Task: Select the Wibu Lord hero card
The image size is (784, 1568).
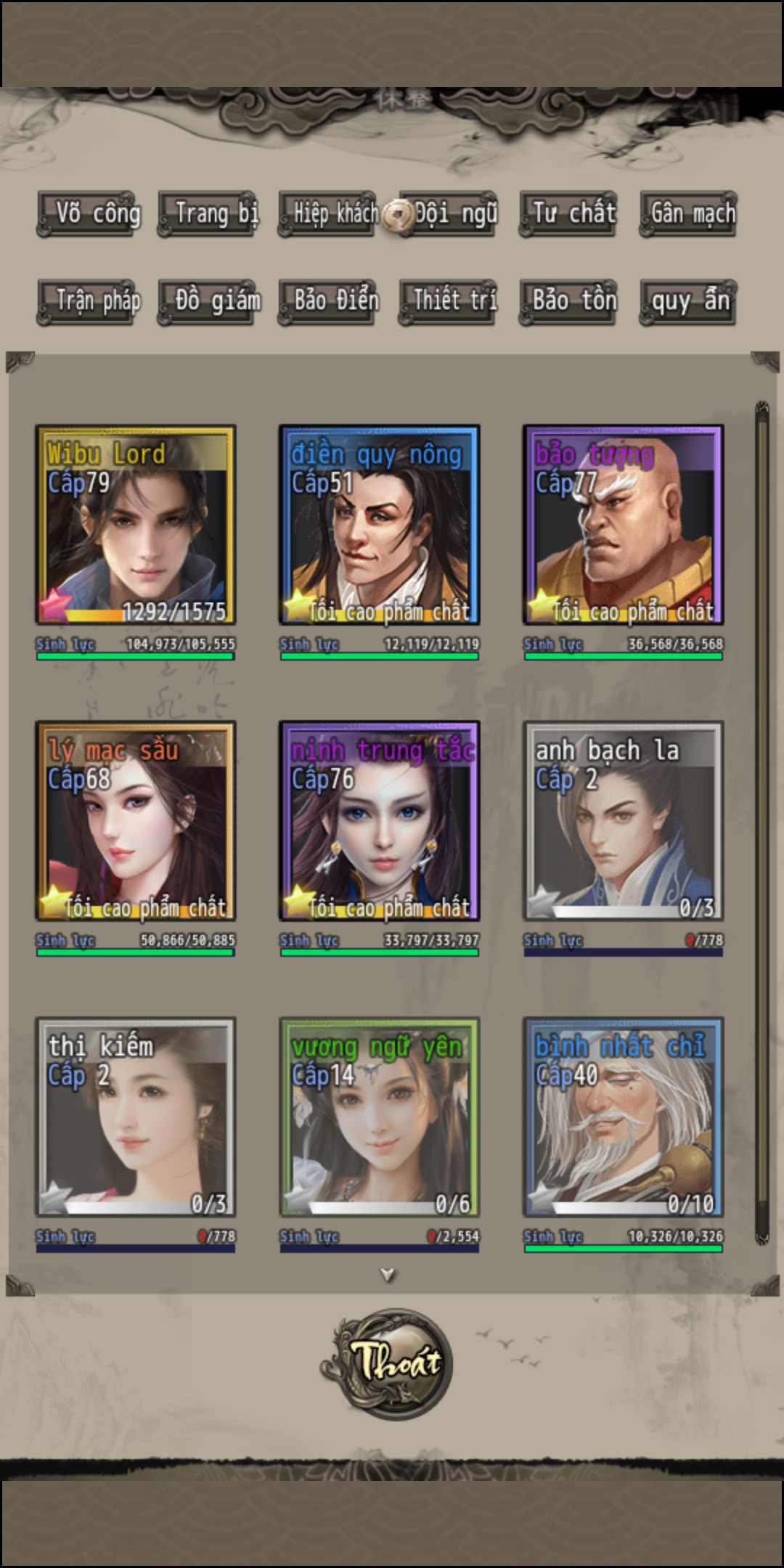Action: (136, 525)
